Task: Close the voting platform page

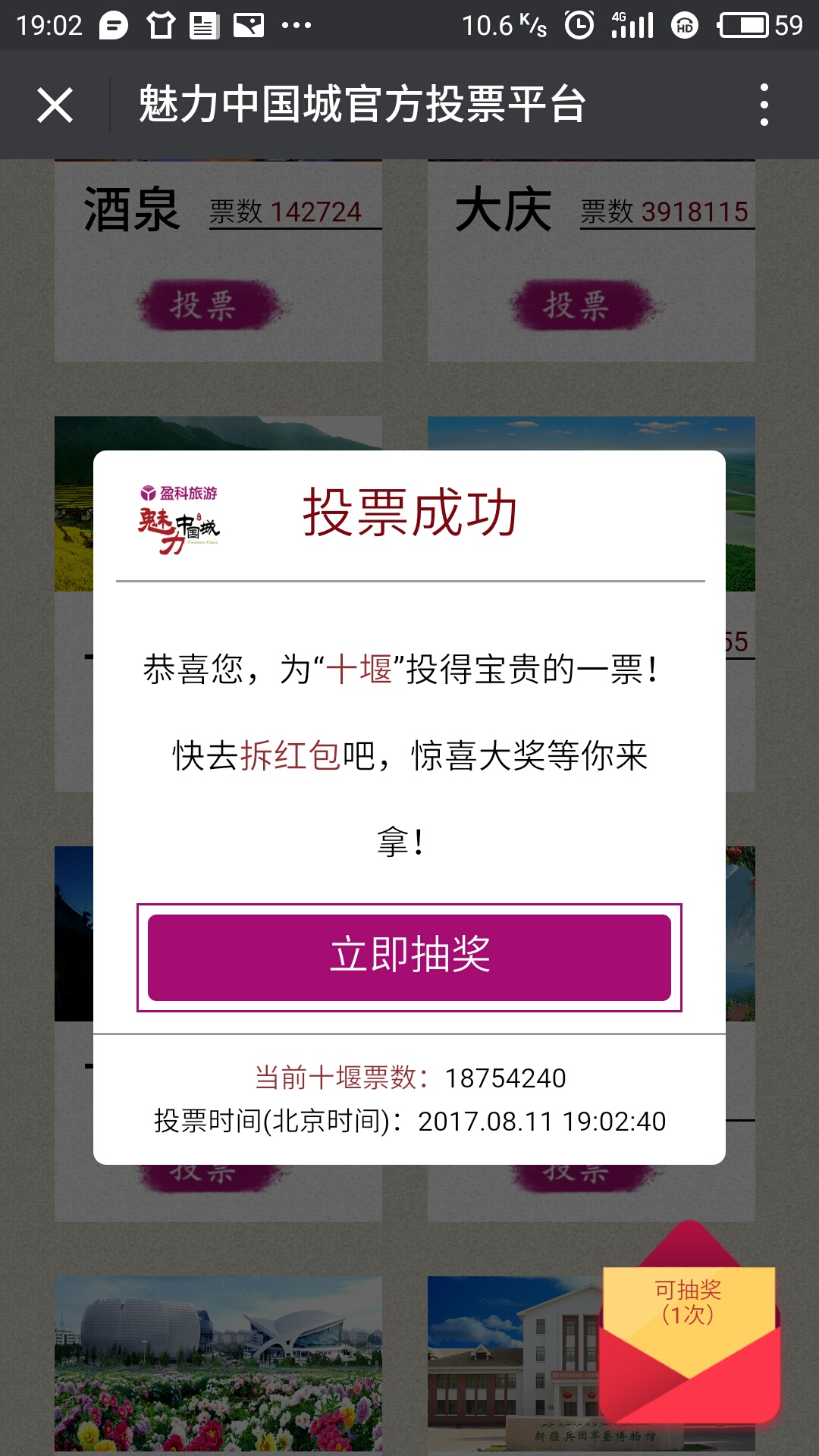Action: [55, 105]
